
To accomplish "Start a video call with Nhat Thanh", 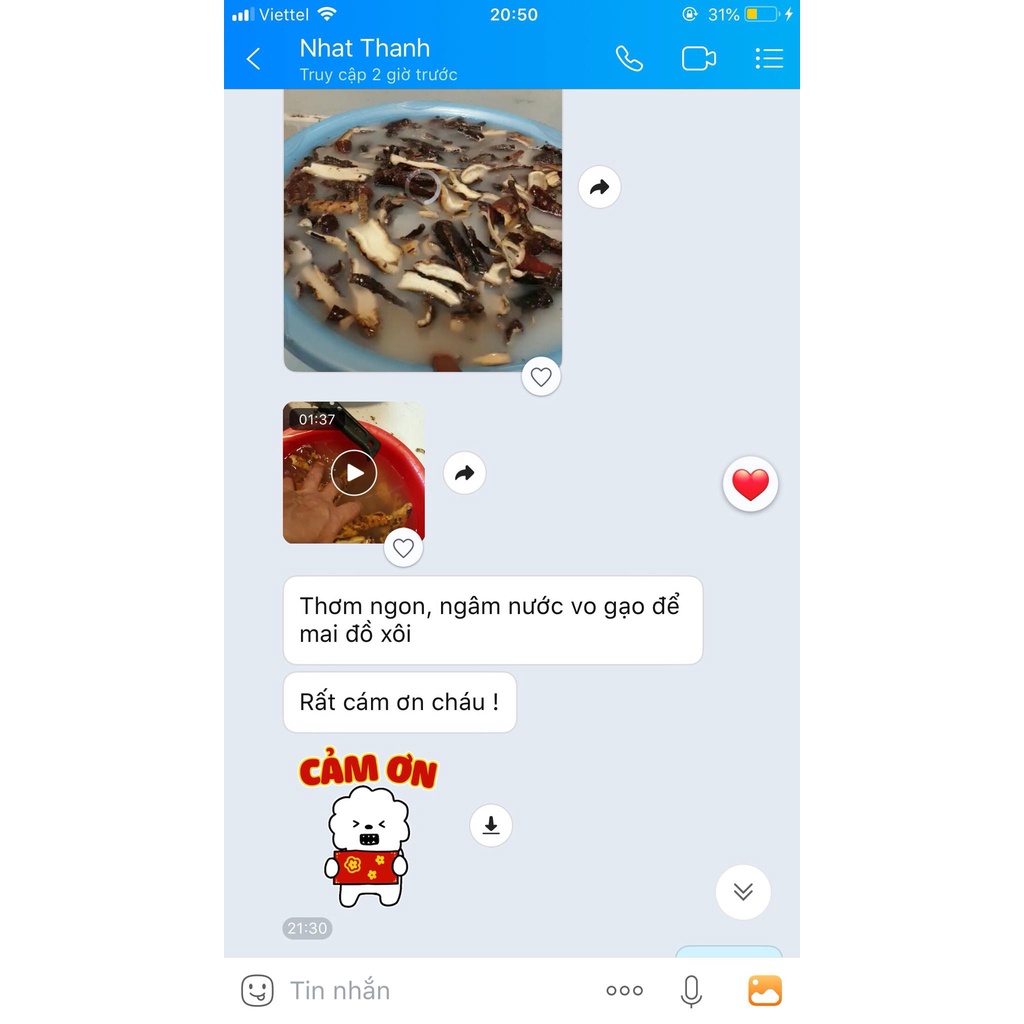I will [698, 59].
